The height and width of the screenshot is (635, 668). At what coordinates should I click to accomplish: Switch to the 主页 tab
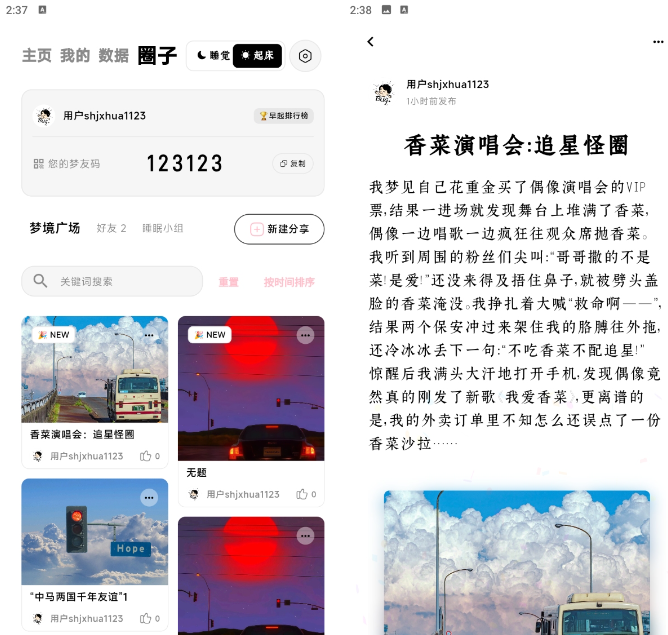(x=37, y=56)
